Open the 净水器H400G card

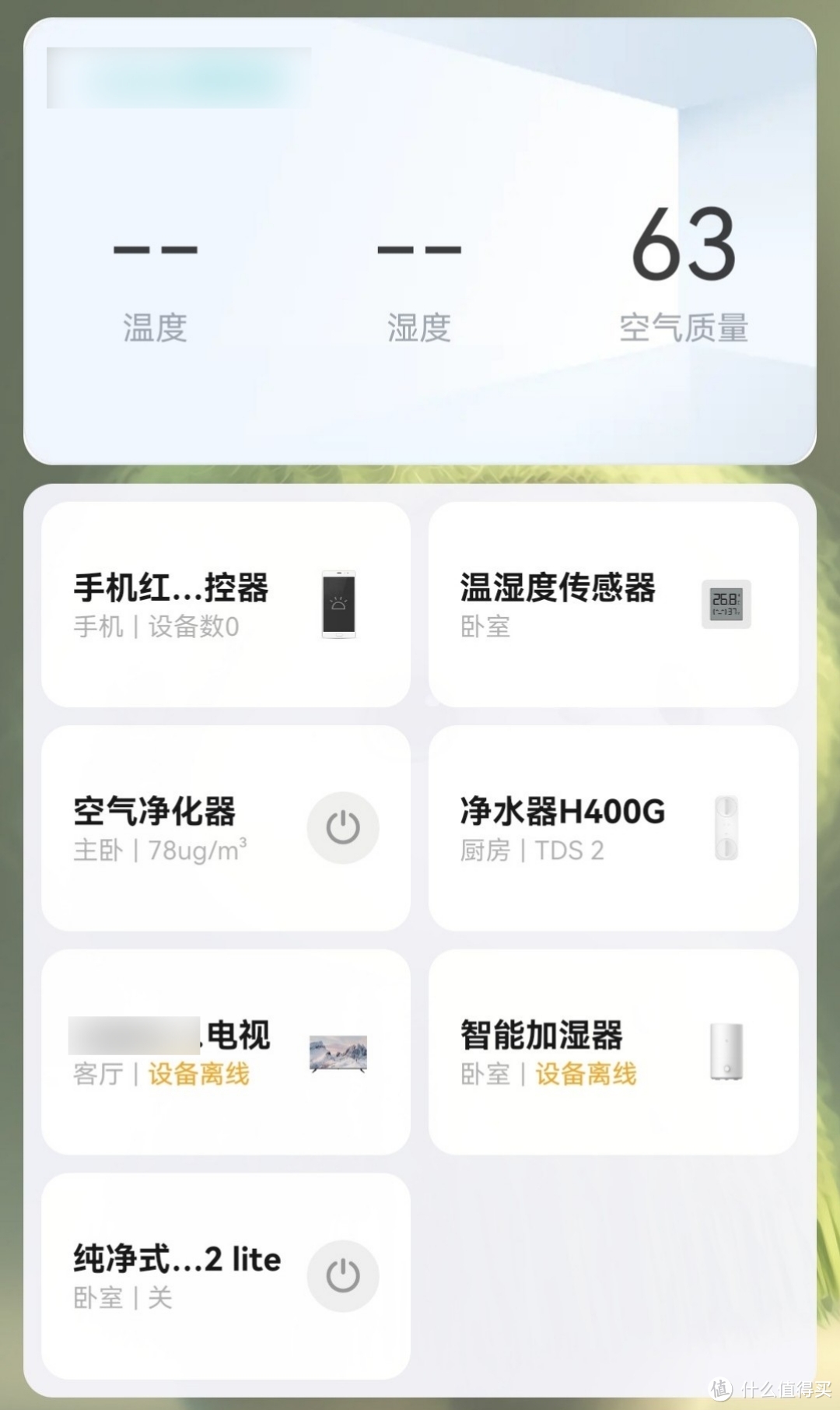[562, 828]
